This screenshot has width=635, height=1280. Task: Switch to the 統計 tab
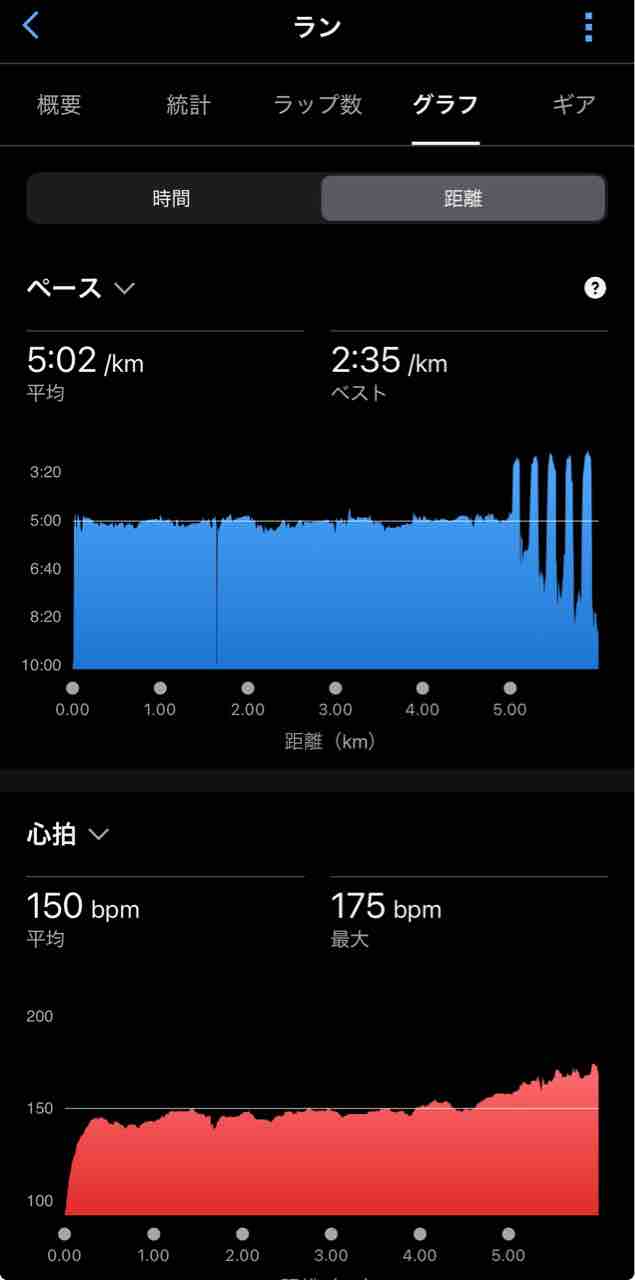(x=188, y=105)
